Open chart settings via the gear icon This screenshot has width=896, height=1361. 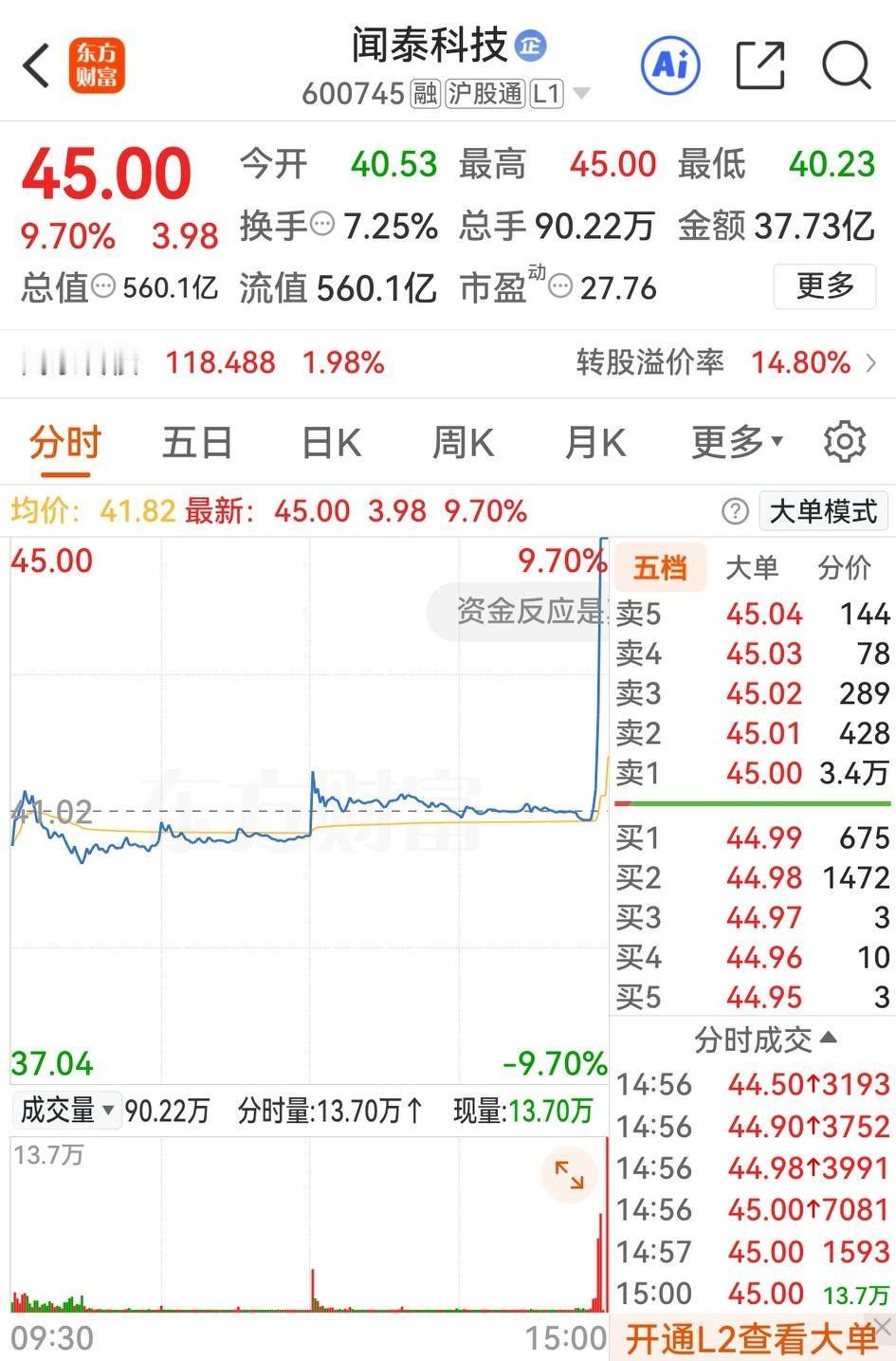(x=843, y=441)
